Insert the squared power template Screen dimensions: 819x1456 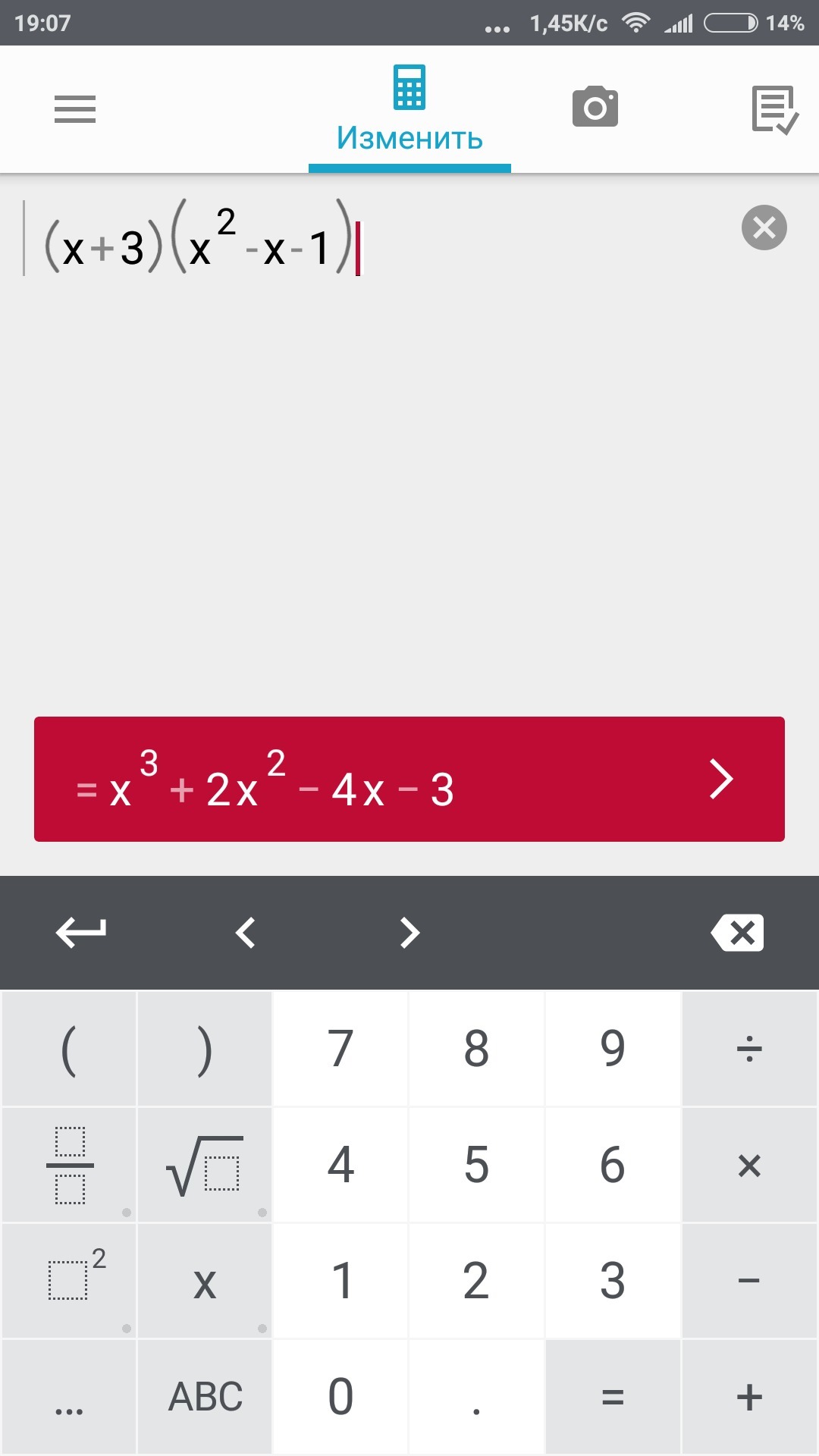pos(69,1281)
